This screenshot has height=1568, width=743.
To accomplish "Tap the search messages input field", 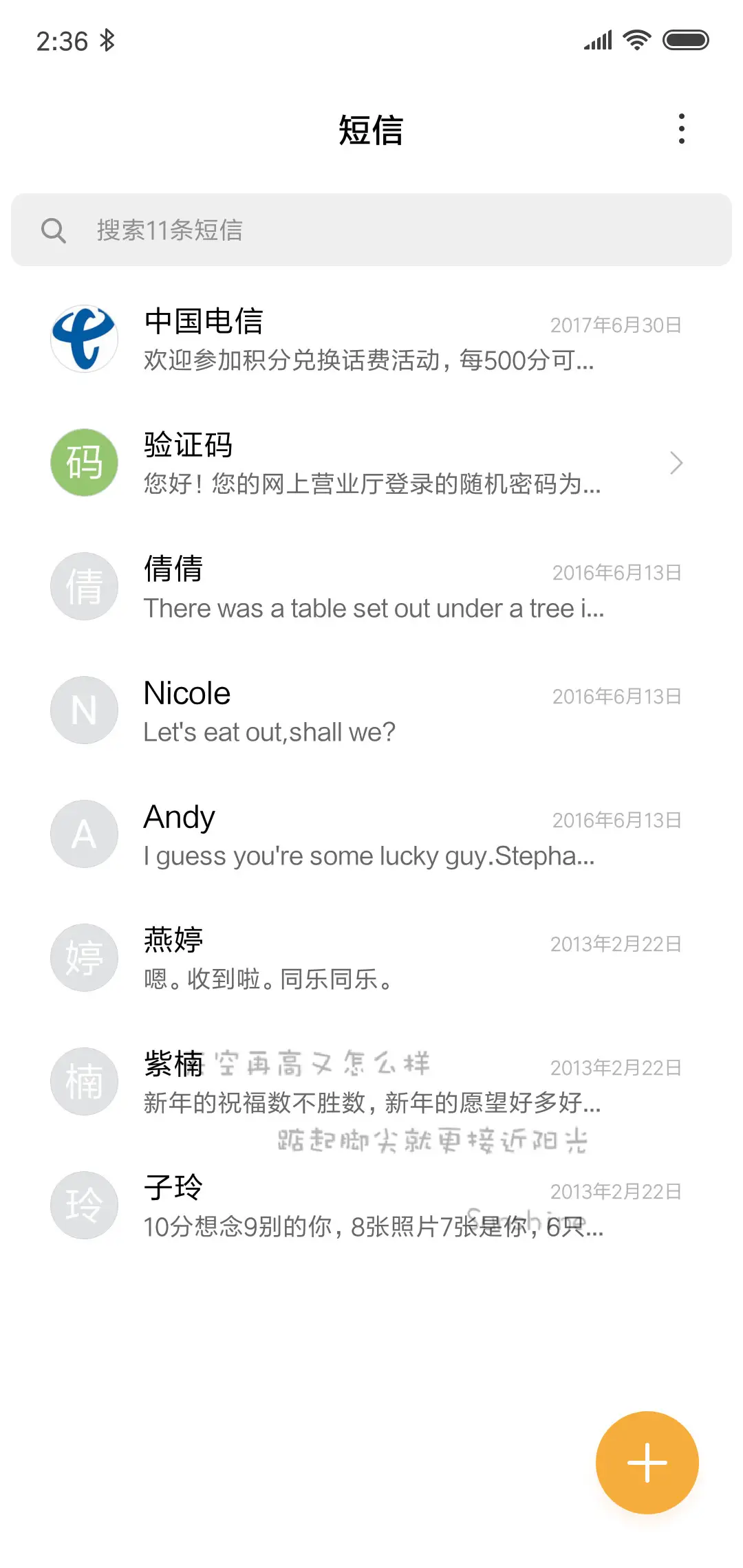I will pyautogui.click(x=371, y=230).
